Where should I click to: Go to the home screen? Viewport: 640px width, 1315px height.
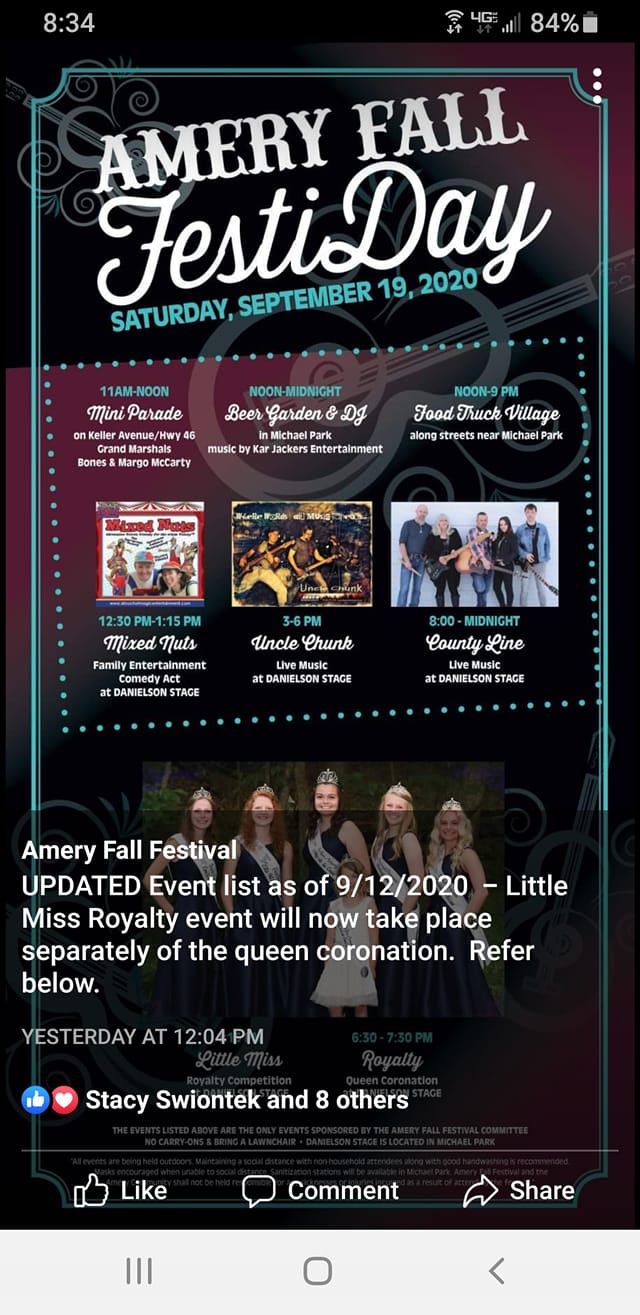[318, 1271]
